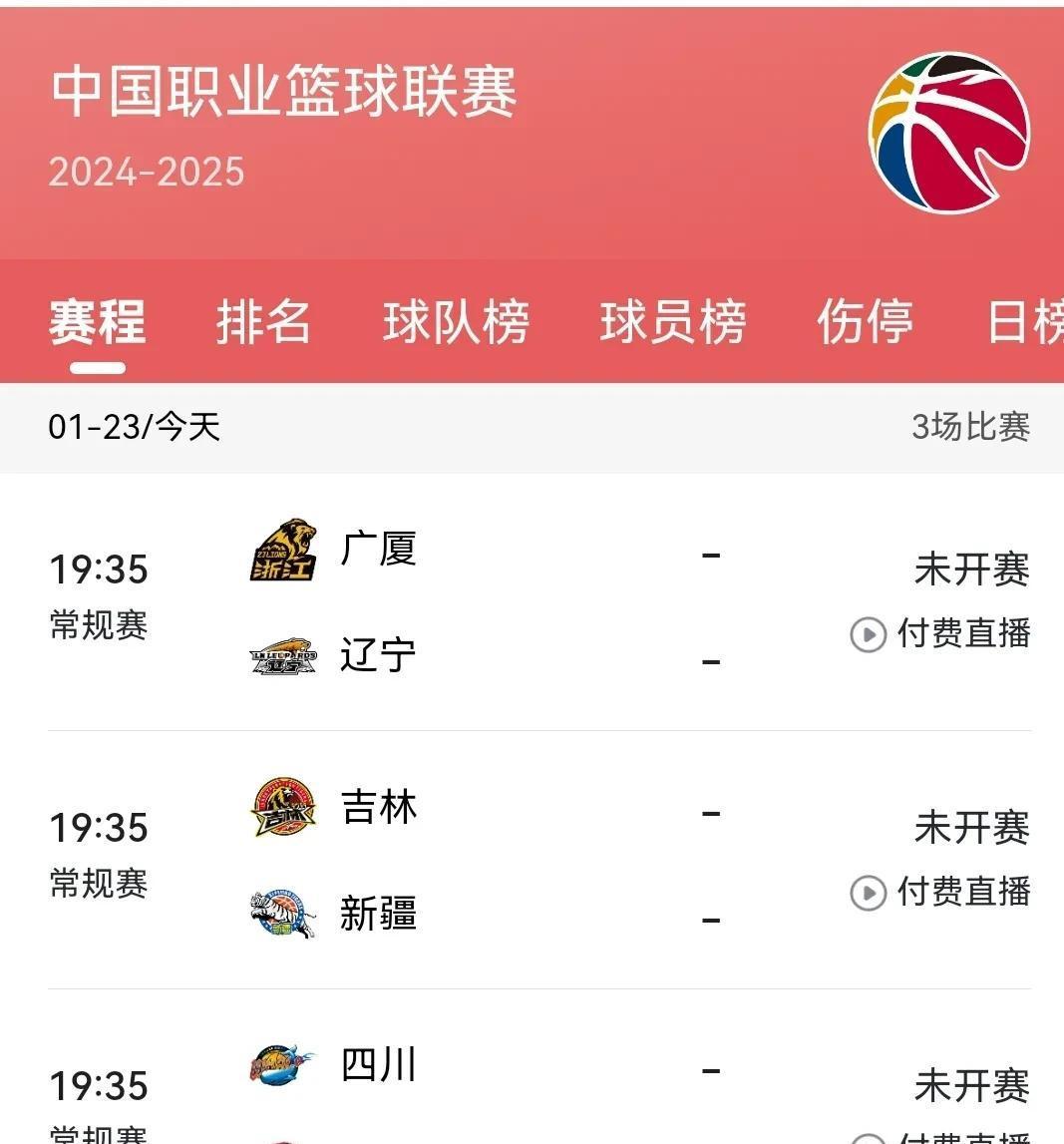1064x1144 pixels.
Task: Click the active 赛程 tab underline indicator
Action: pos(96,368)
